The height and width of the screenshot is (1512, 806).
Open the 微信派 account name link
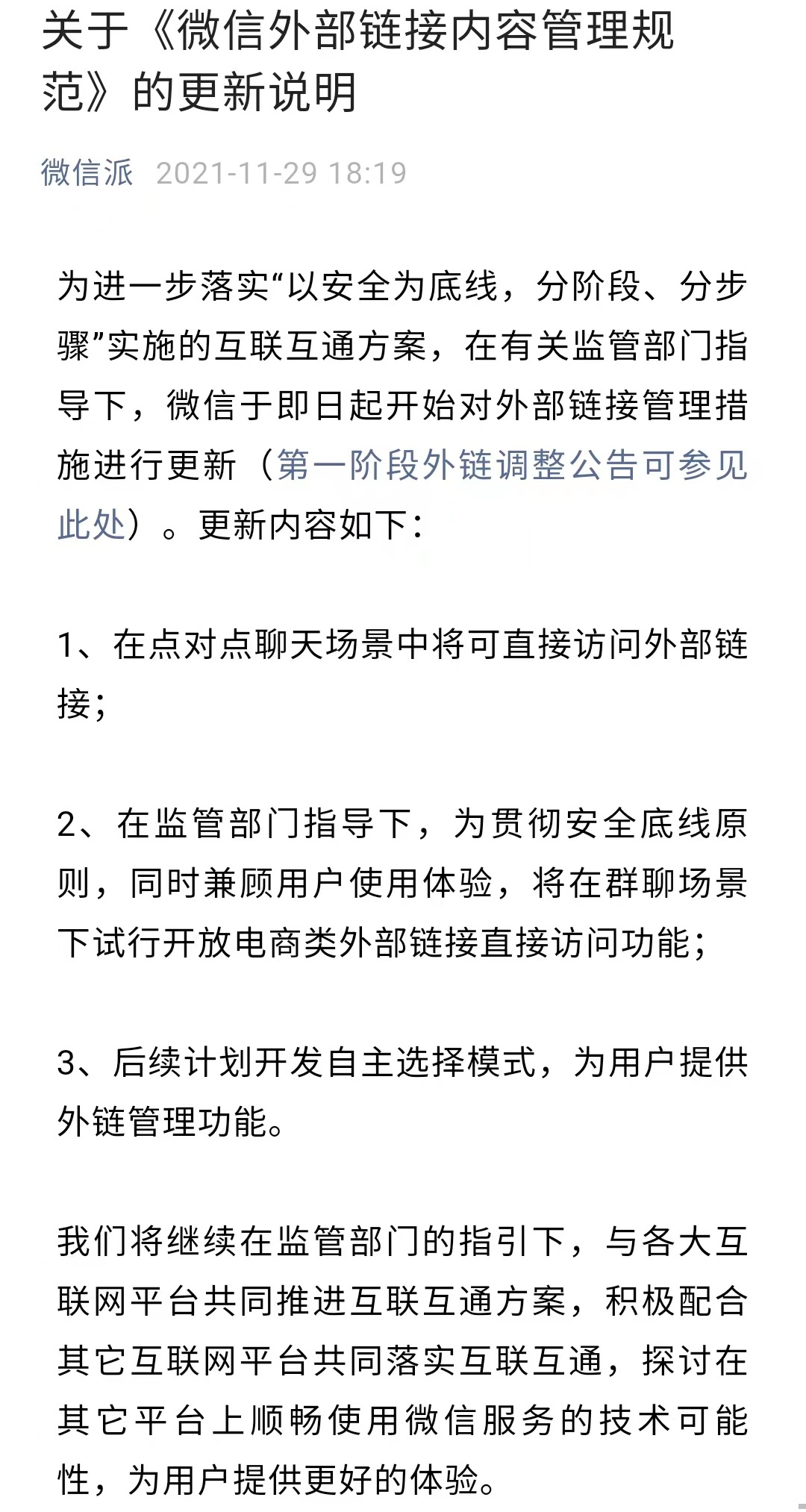87,173
